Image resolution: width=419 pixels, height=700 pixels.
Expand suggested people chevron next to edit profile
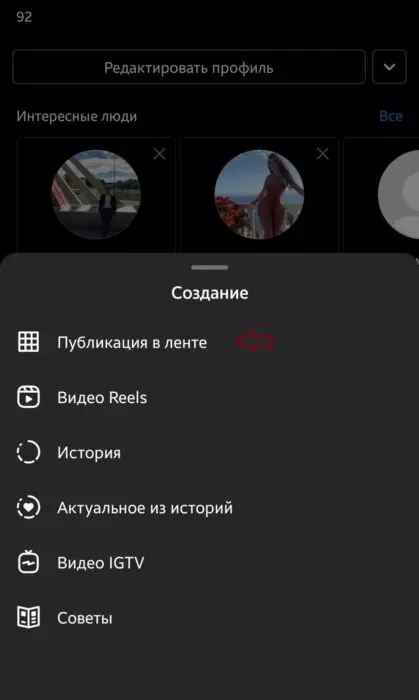tap(389, 67)
